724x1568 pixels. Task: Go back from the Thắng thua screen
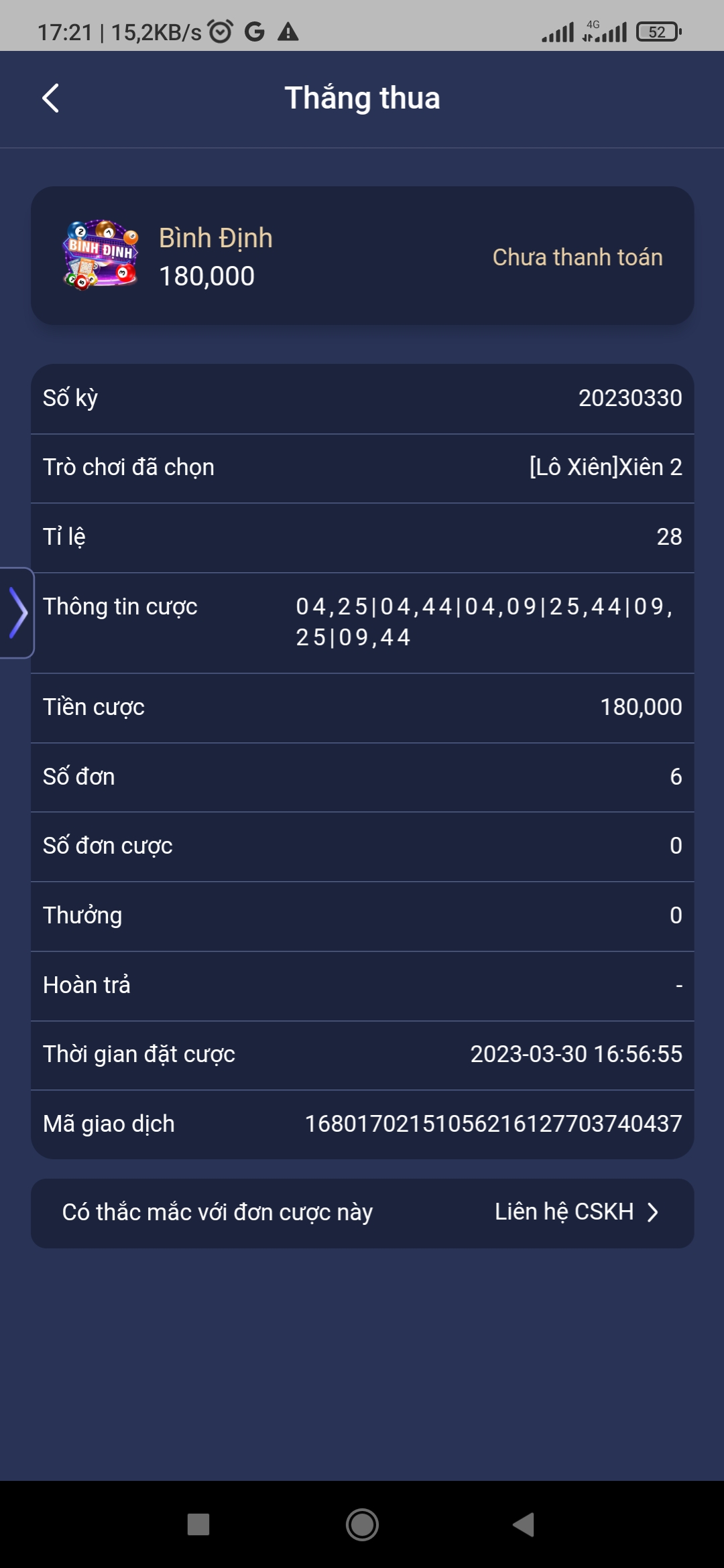coord(51,99)
